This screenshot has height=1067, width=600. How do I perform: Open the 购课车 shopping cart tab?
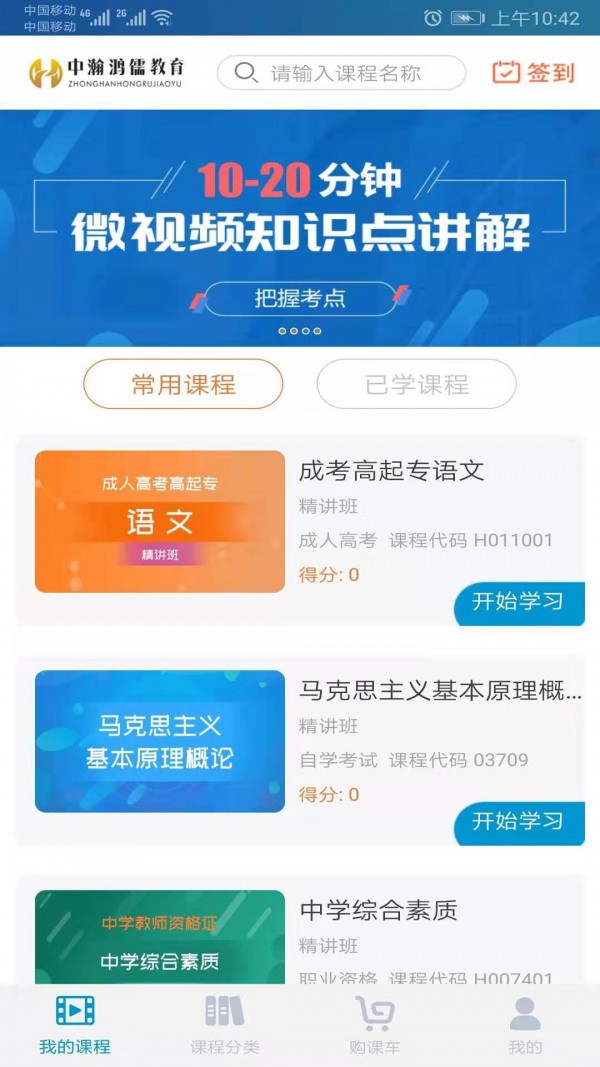coord(375,1025)
